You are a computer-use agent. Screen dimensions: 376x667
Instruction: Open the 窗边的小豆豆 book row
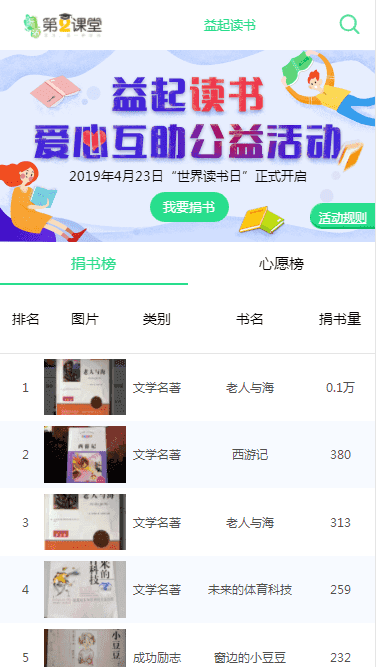pos(188,647)
